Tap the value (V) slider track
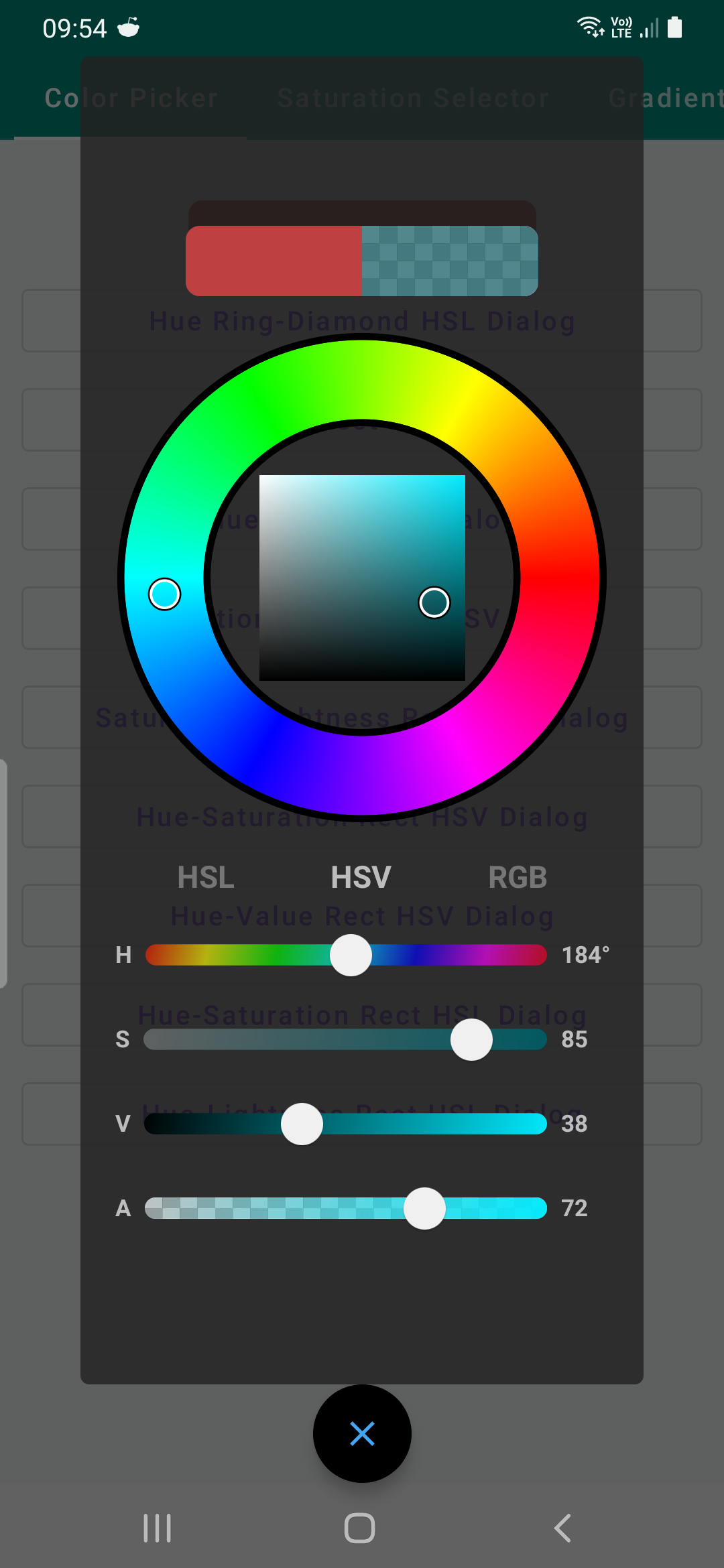The image size is (724, 1568). click(x=346, y=1124)
